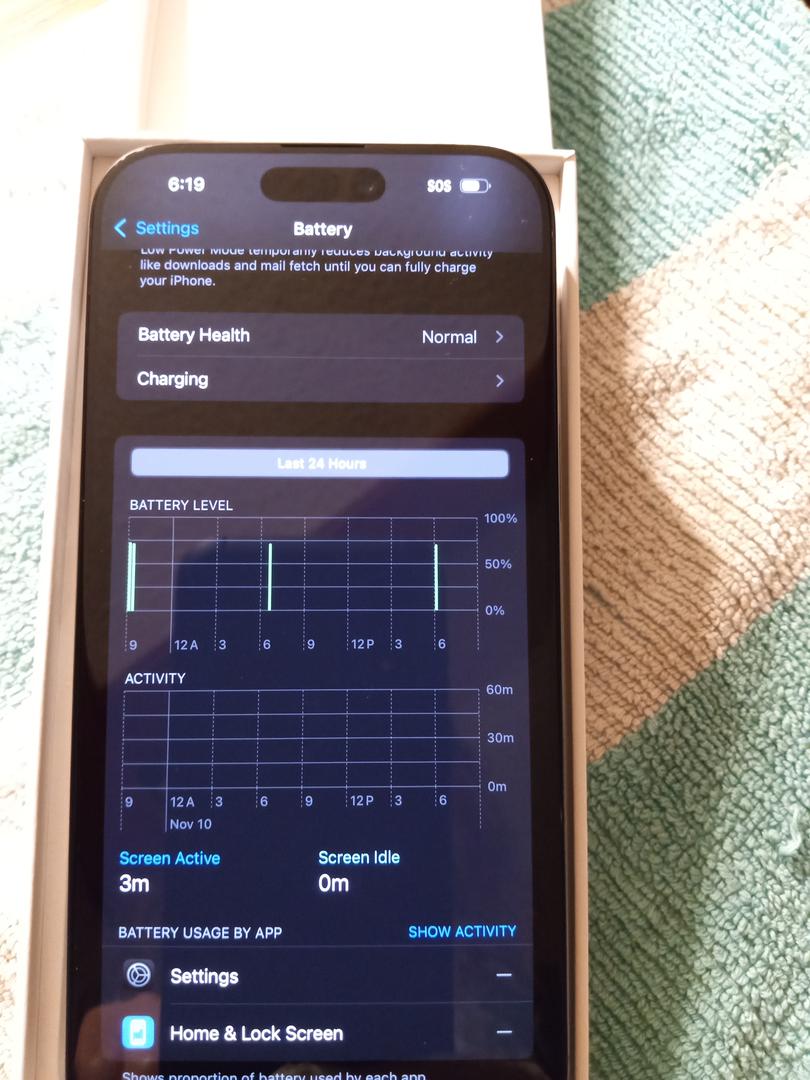This screenshot has height=1080, width=810.
Task: Select Screen Active usage figure
Action: 169,871
